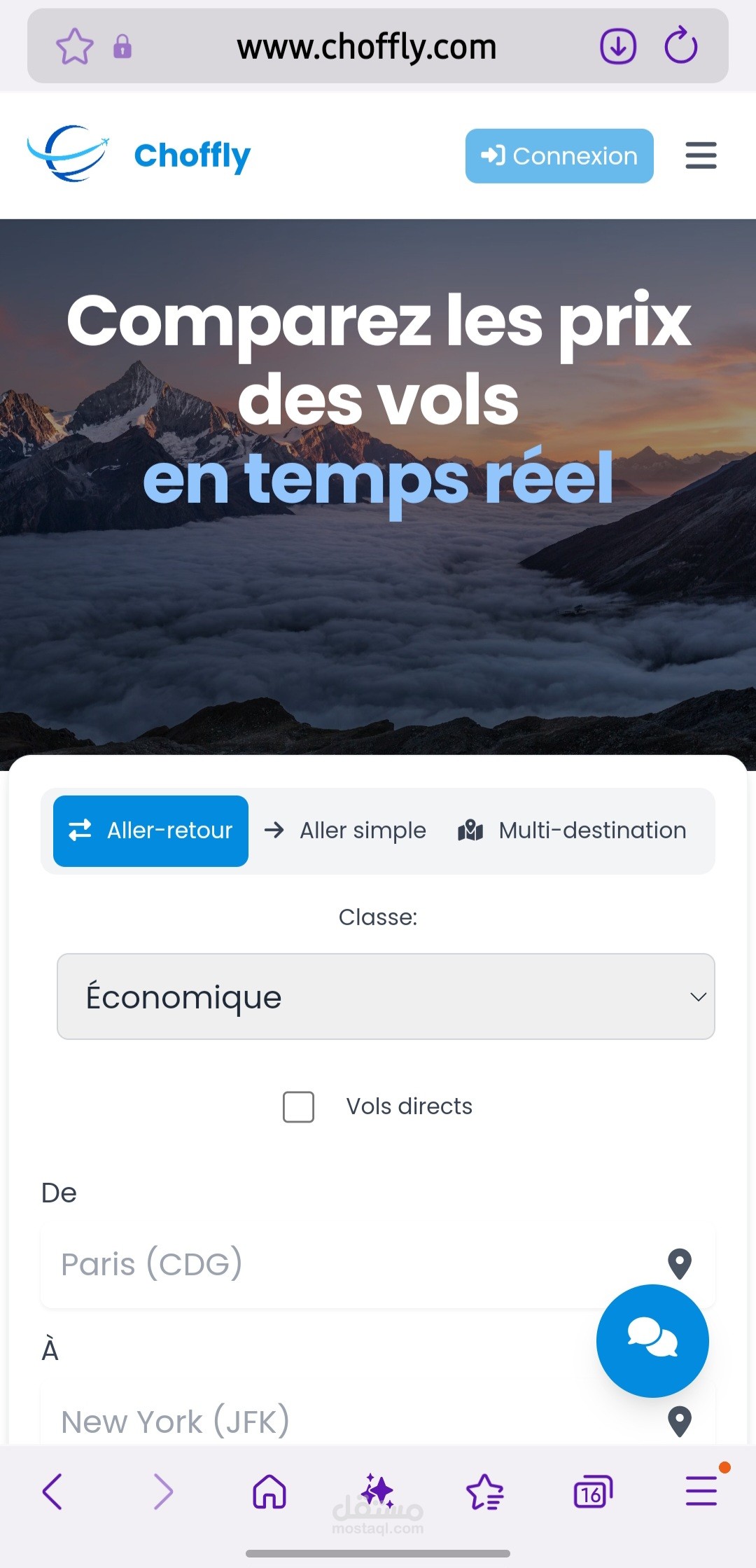Enable the Vols directs checkbox
This screenshot has height=1568, width=756.
click(298, 1106)
